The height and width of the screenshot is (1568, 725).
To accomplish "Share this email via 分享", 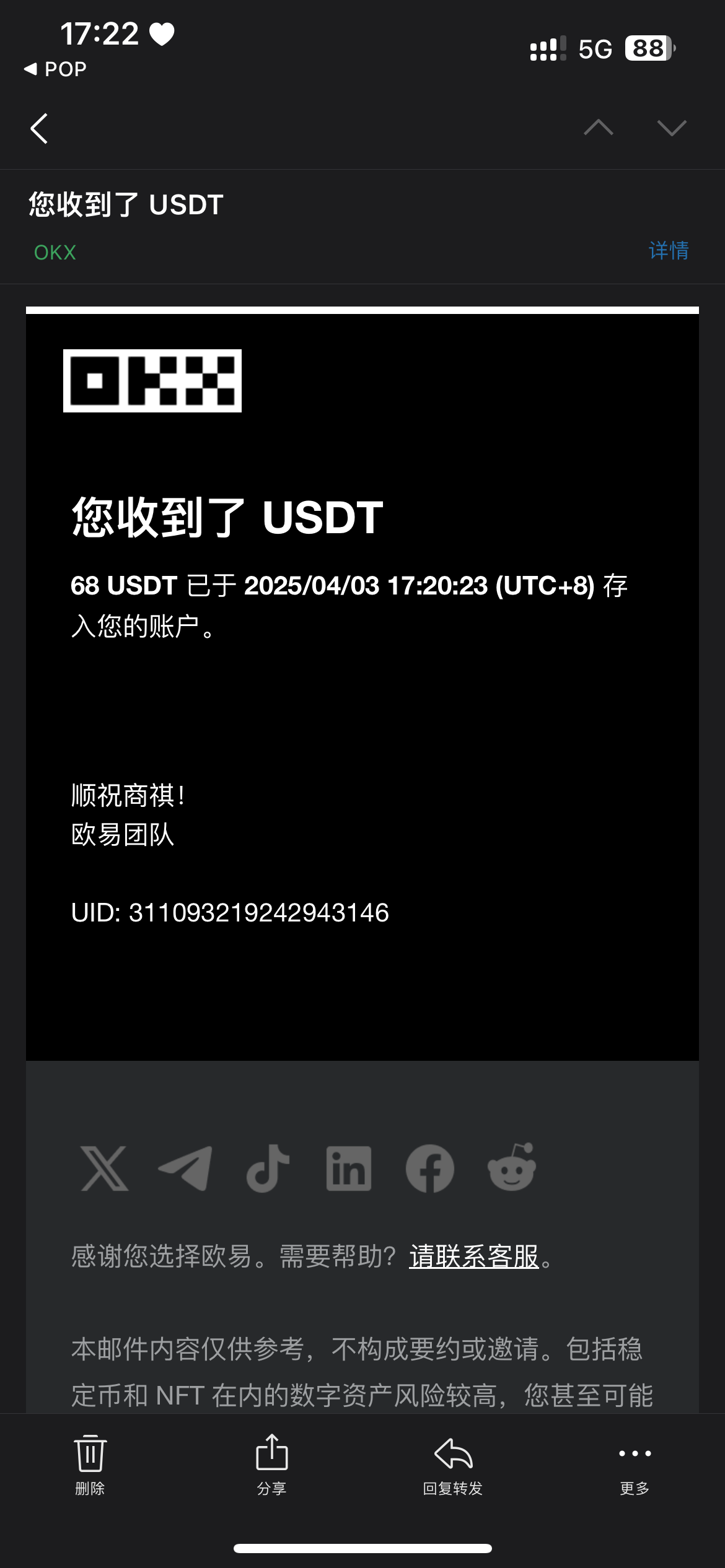I will [271, 1464].
